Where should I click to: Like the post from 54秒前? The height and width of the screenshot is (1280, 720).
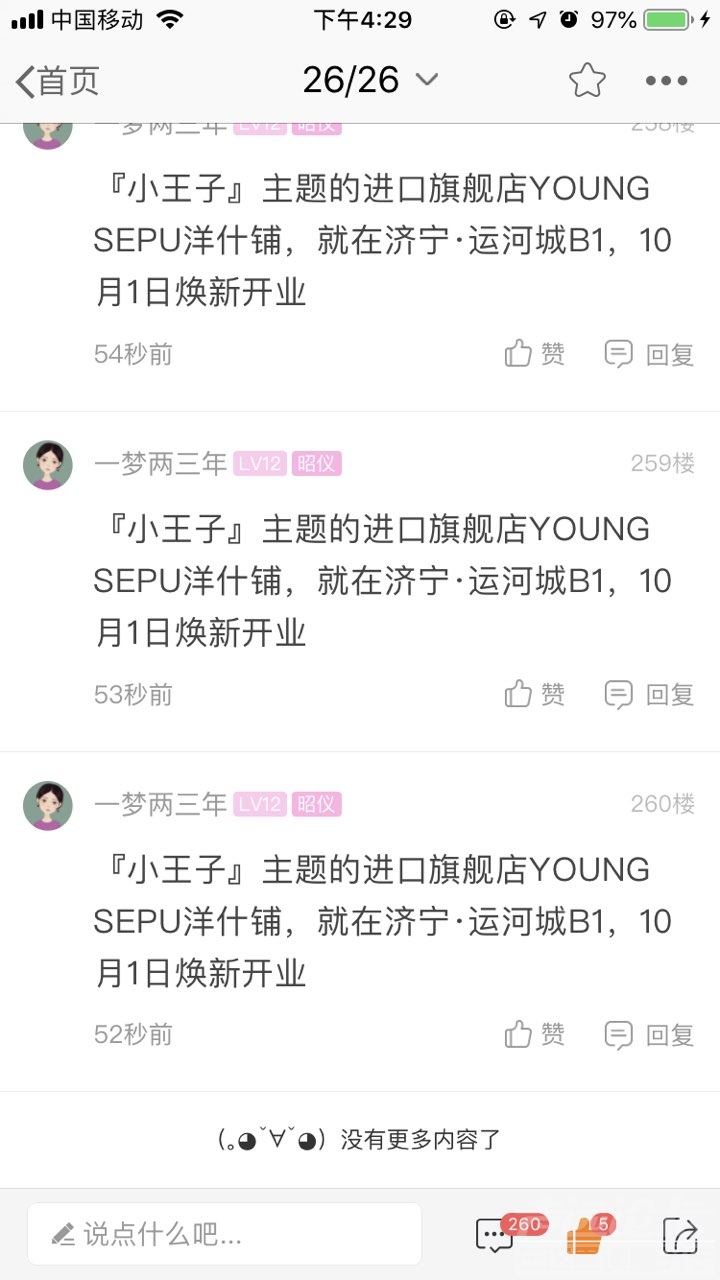coord(535,354)
